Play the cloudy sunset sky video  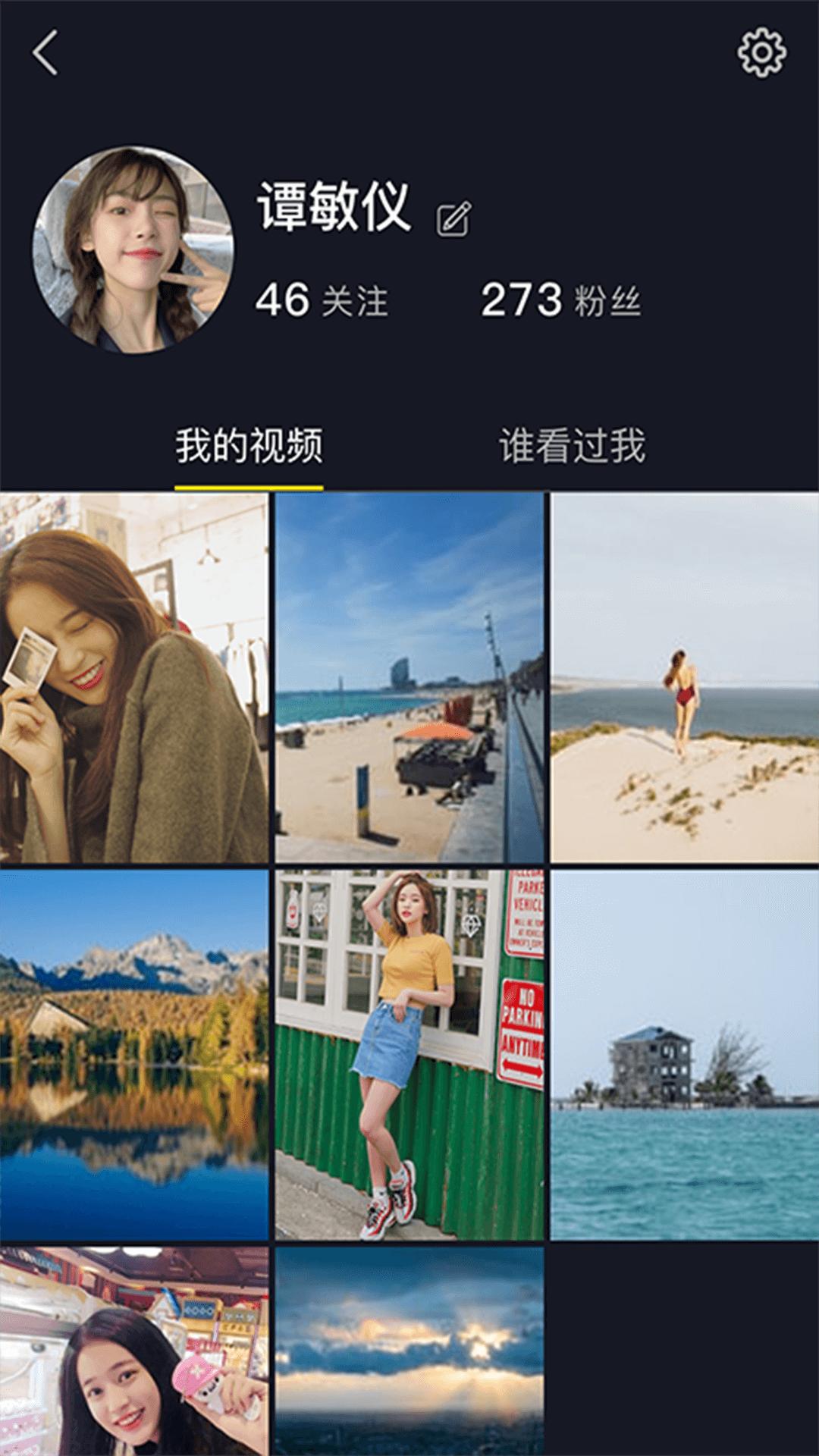click(x=409, y=1351)
